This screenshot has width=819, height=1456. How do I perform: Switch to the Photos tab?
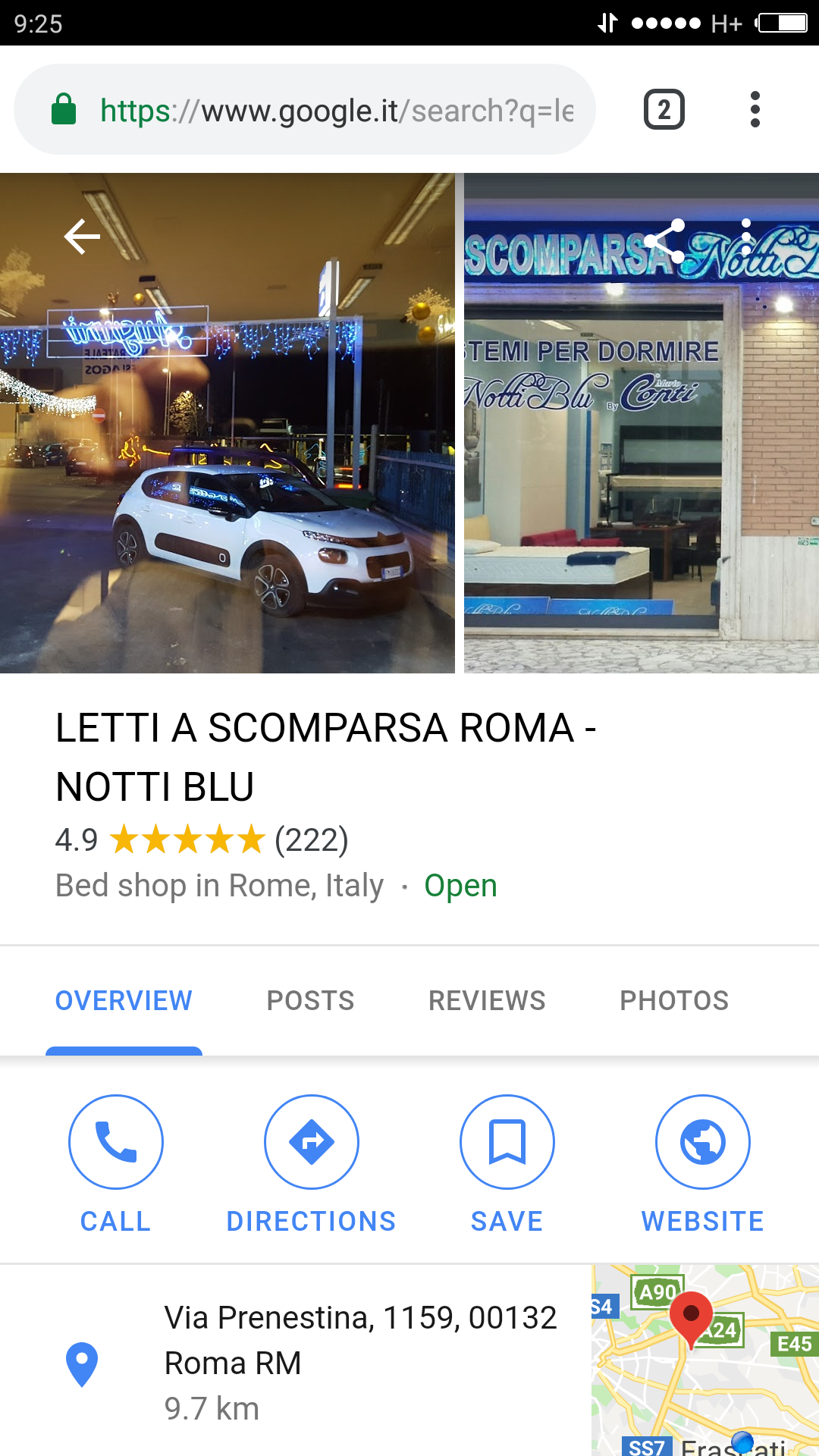coord(674,1001)
